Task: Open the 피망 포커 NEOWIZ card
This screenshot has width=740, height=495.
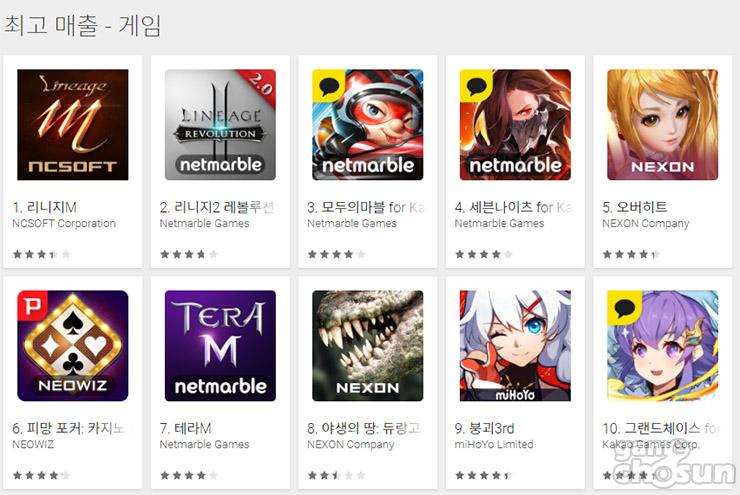Action: point(72,346)
